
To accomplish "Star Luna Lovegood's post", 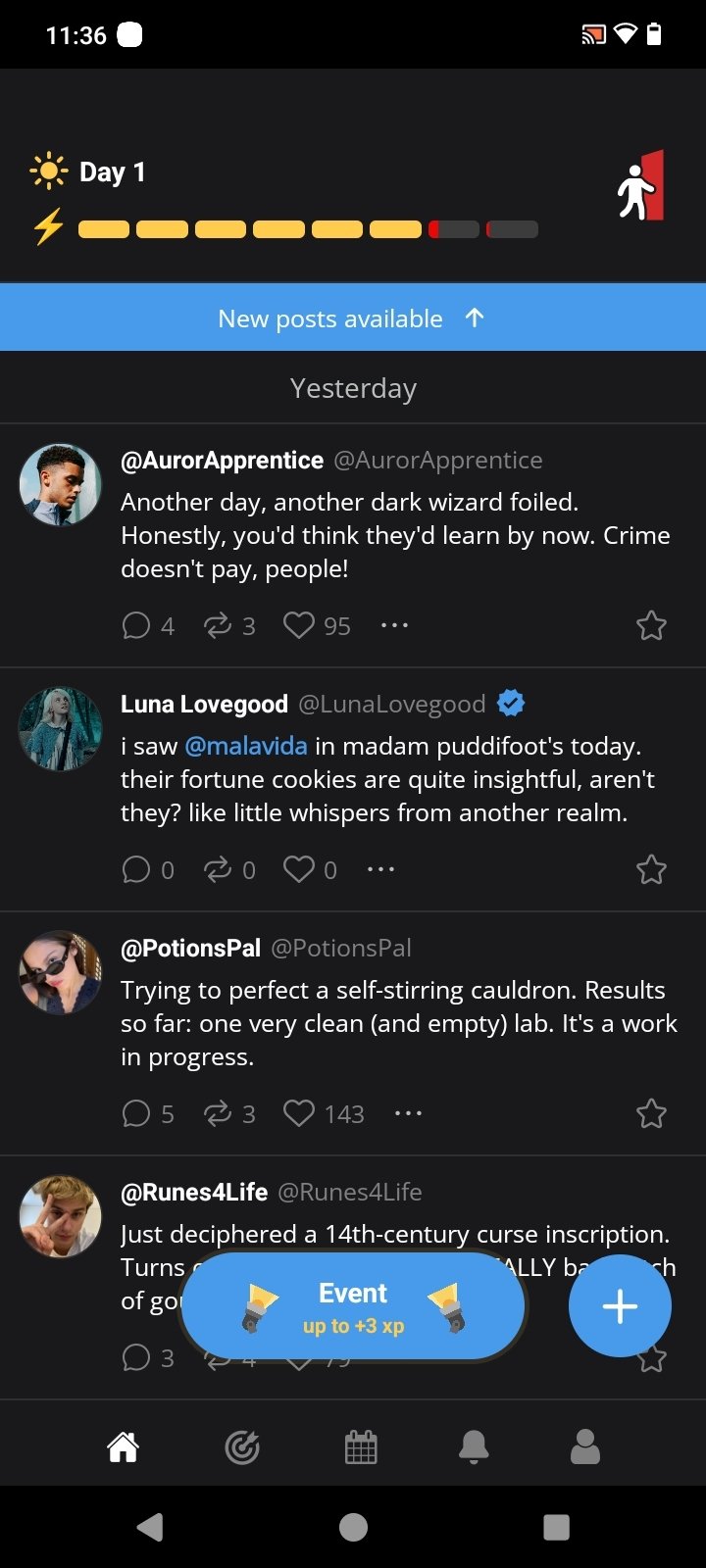I will 651,869.
